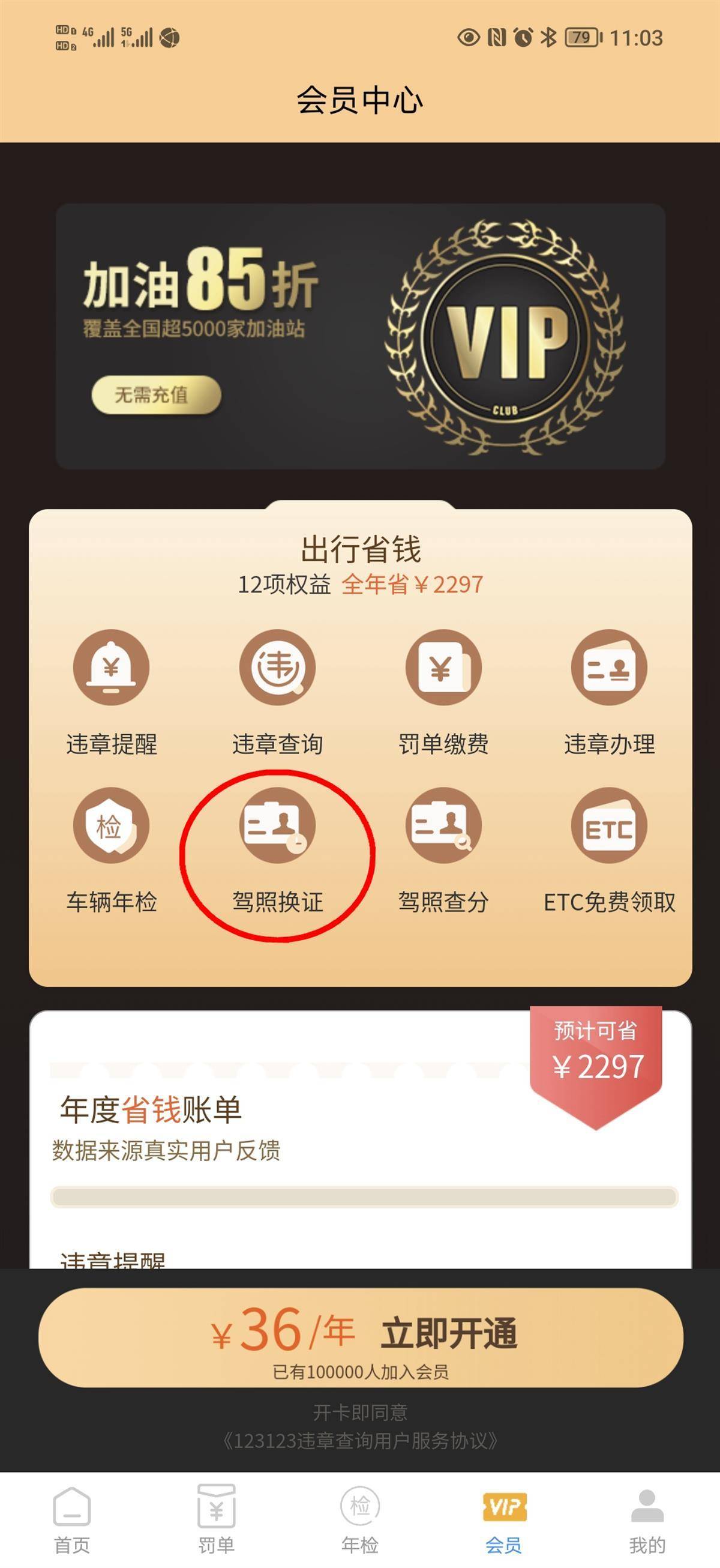The image size is (720, 1568).
Task: Open ETC免费领取 offer
Action: click(608, 849)
